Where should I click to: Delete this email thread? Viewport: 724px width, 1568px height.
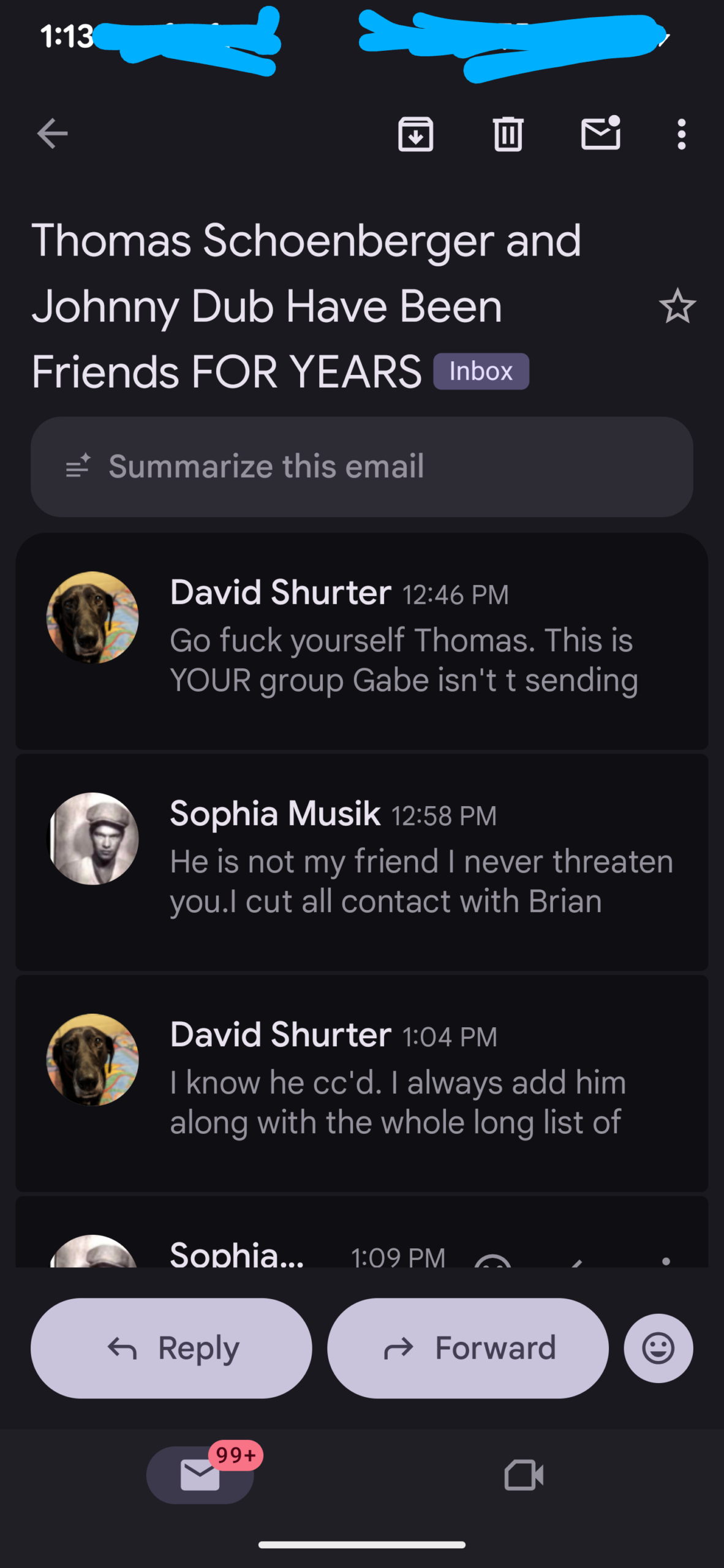[x=508, y=134]
